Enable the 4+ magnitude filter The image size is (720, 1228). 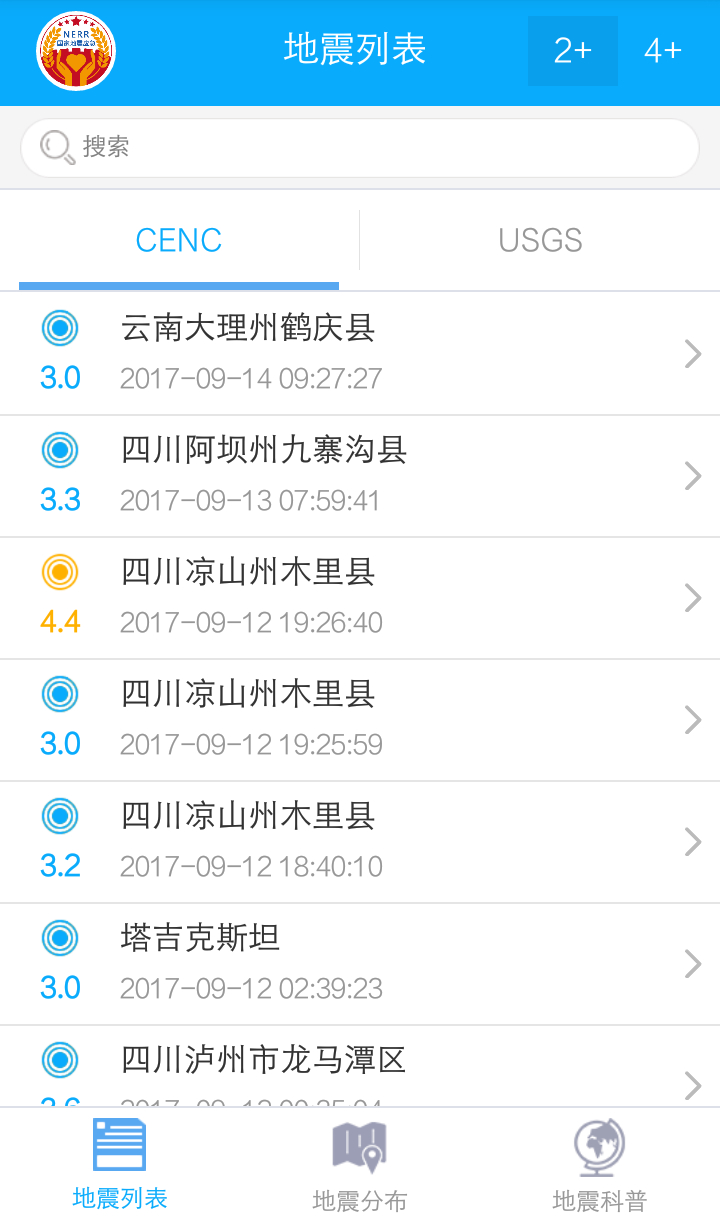(661, 49)
